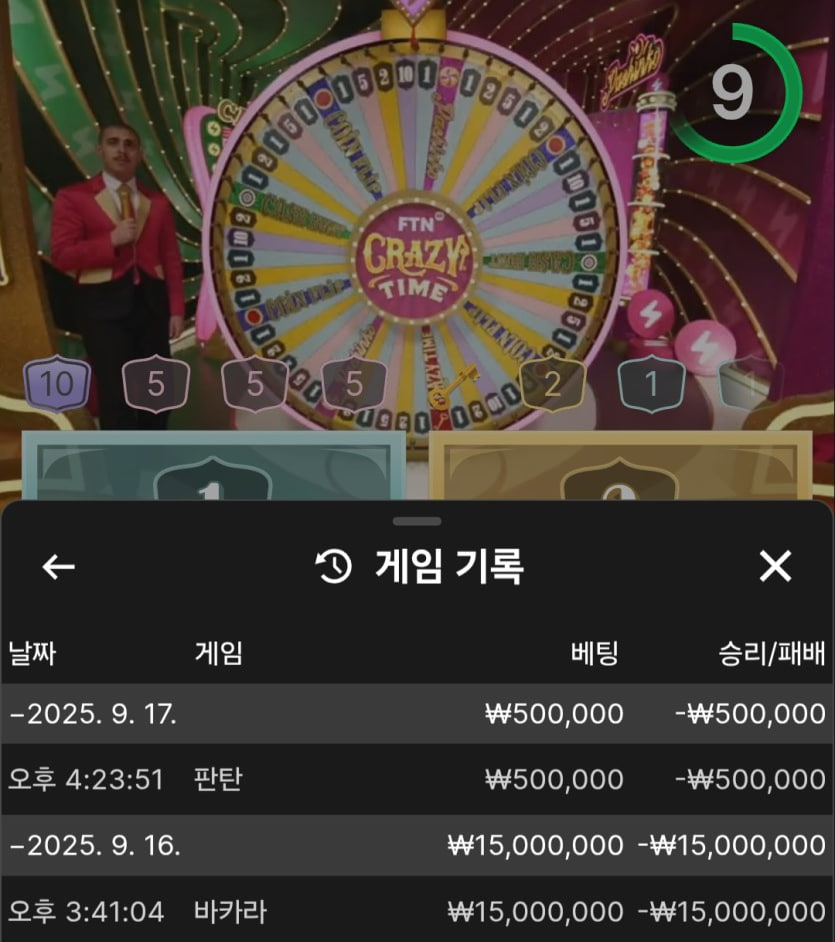The image size is (835, 942).
Task: Go back from the 게임 기록 panel
Action: click(x=58, y=567)
